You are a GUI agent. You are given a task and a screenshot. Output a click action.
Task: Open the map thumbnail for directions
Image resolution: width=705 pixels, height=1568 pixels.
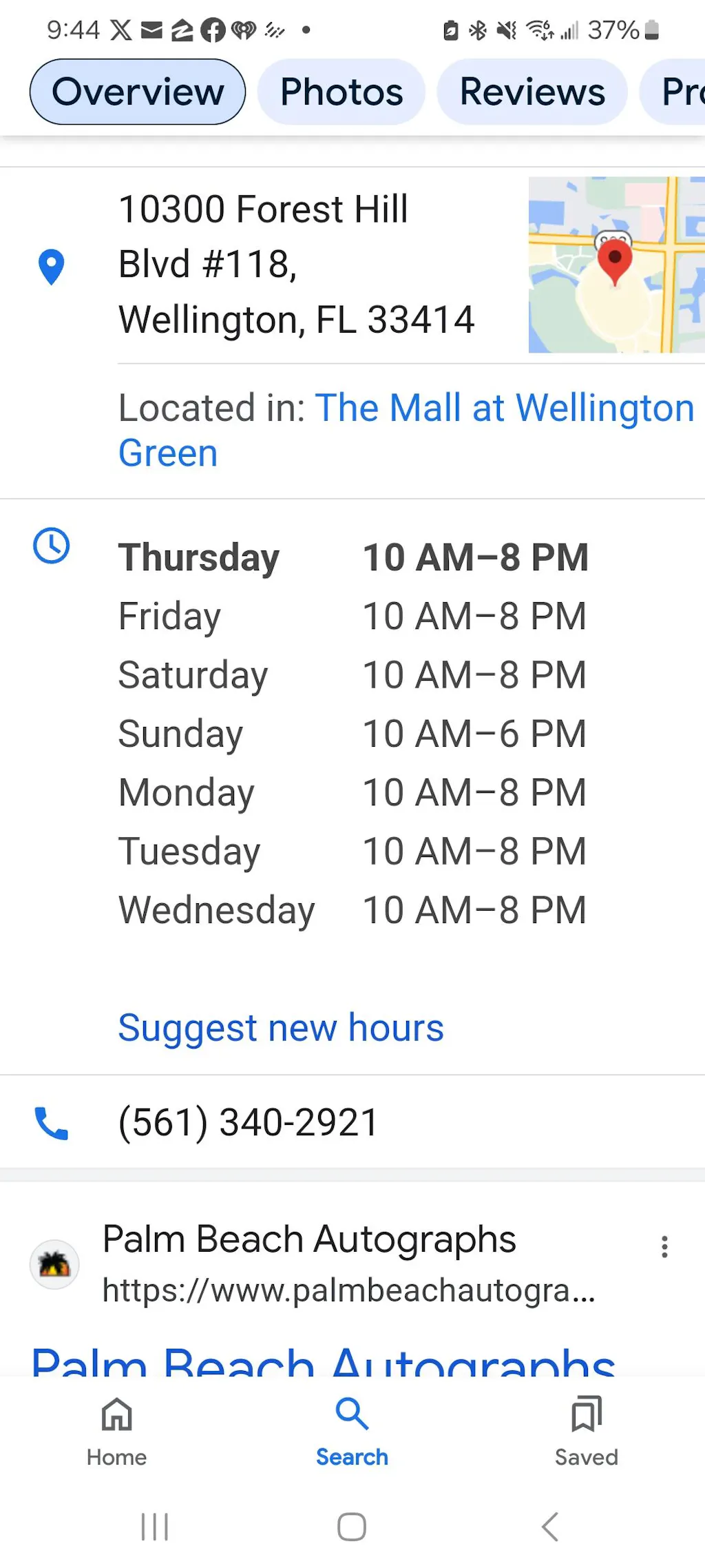coord(615,265)
